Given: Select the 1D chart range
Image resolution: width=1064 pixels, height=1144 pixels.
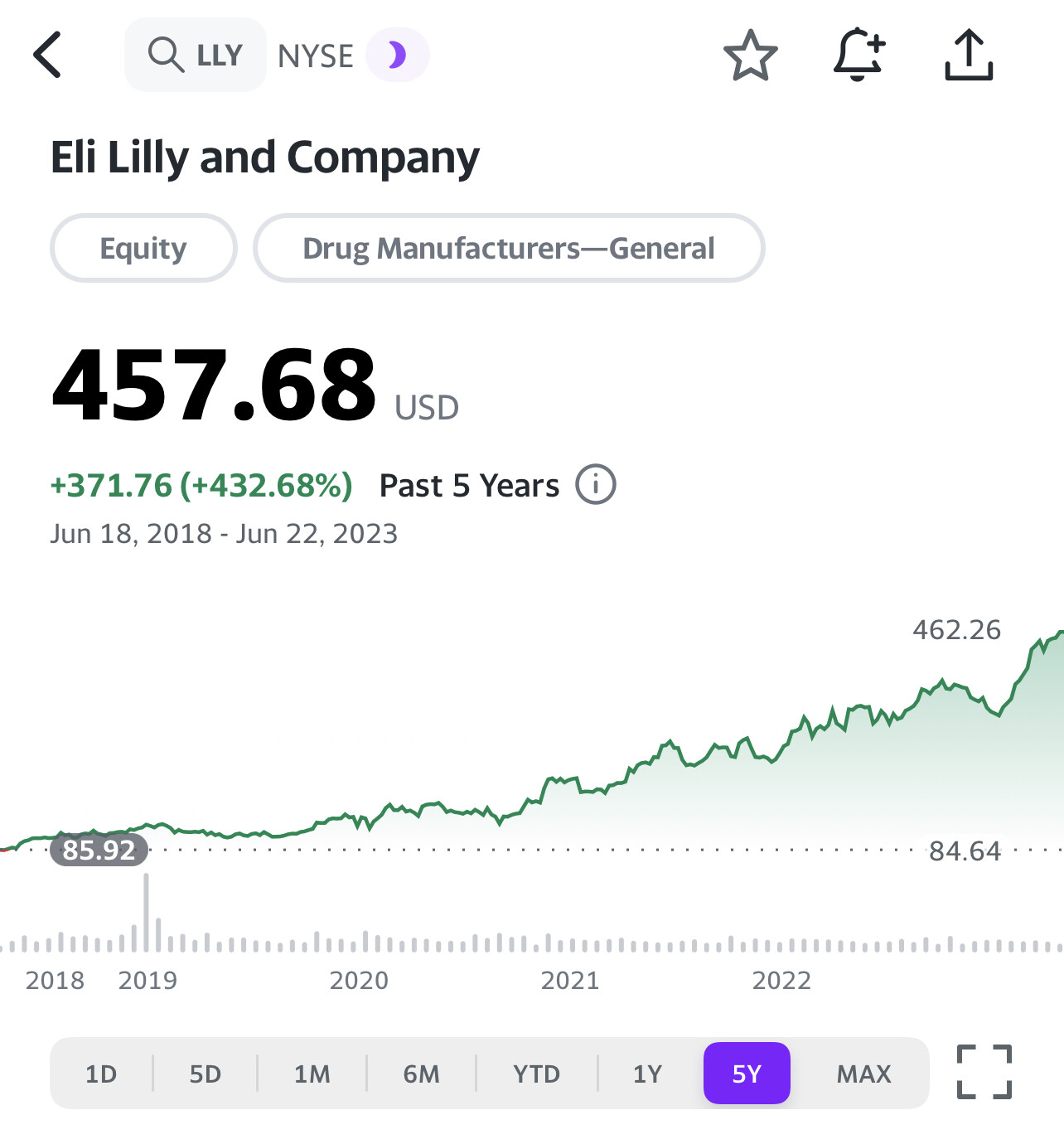Looking at the screenshot, I should click(101, 1074).
